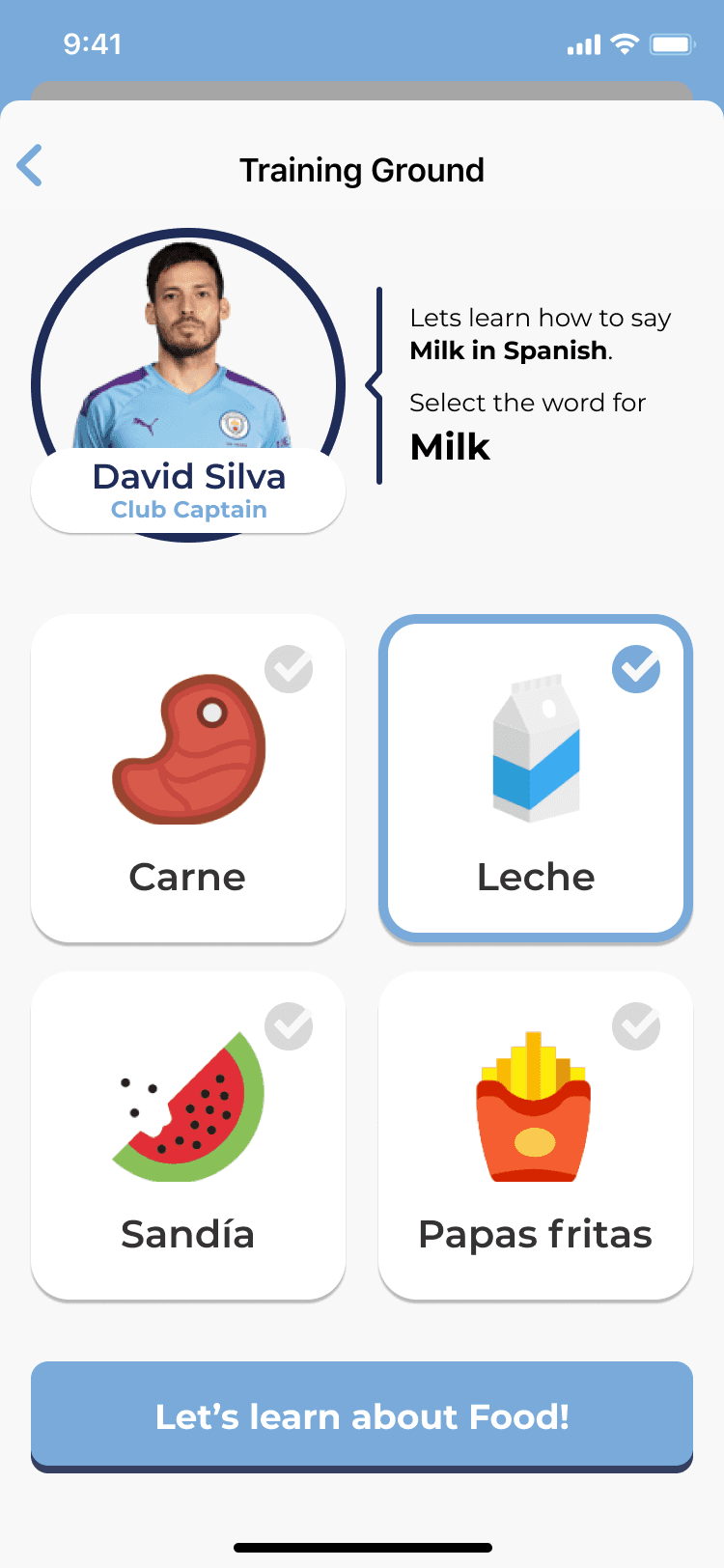Screen dimensions: 724x1568
Task: Pick the Sandía answer card
Action: click(x=188, y=1135)
